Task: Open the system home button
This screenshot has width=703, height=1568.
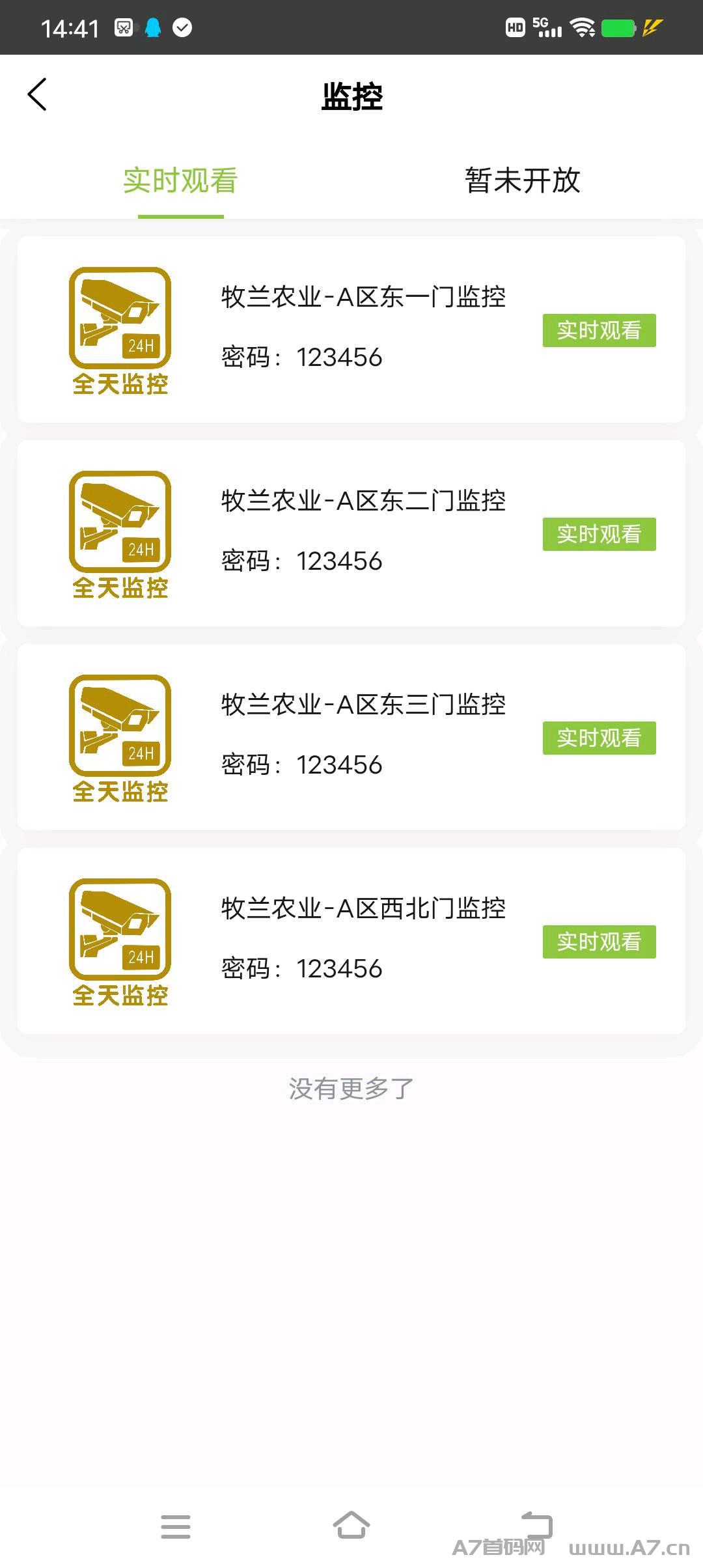Action: pos(351,1525)
